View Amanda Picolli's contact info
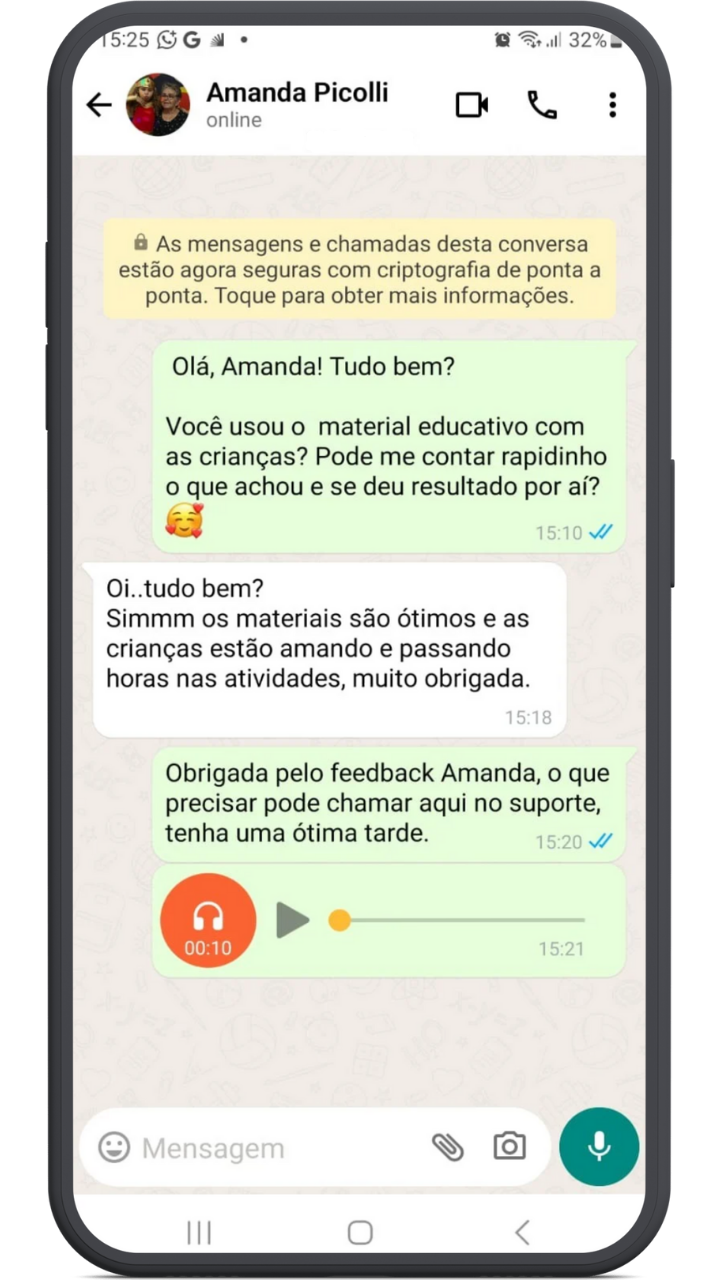The image size is (720, 1280). 297,104
